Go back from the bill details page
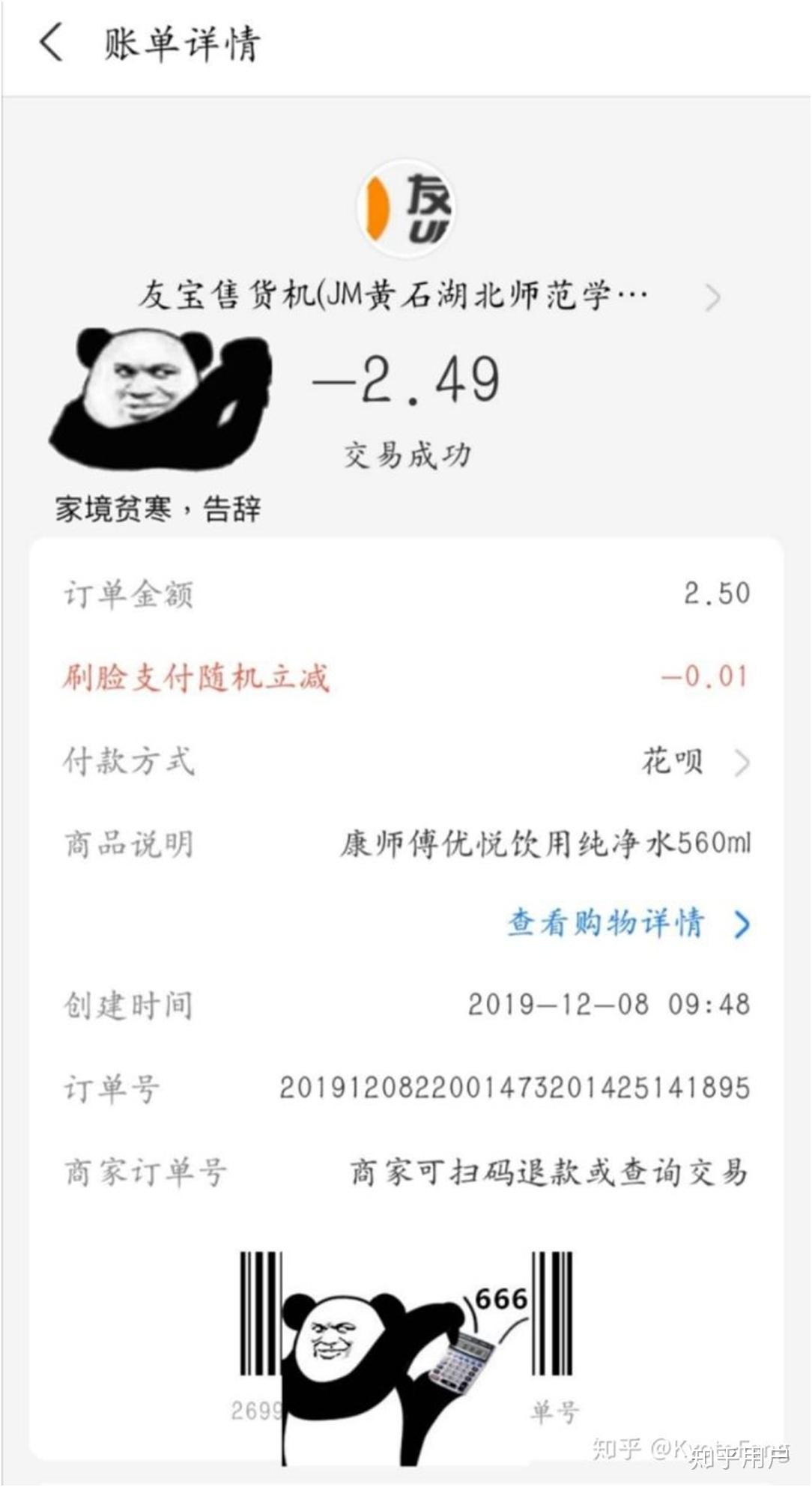The image size is (812, 1487). coord(51,43)
